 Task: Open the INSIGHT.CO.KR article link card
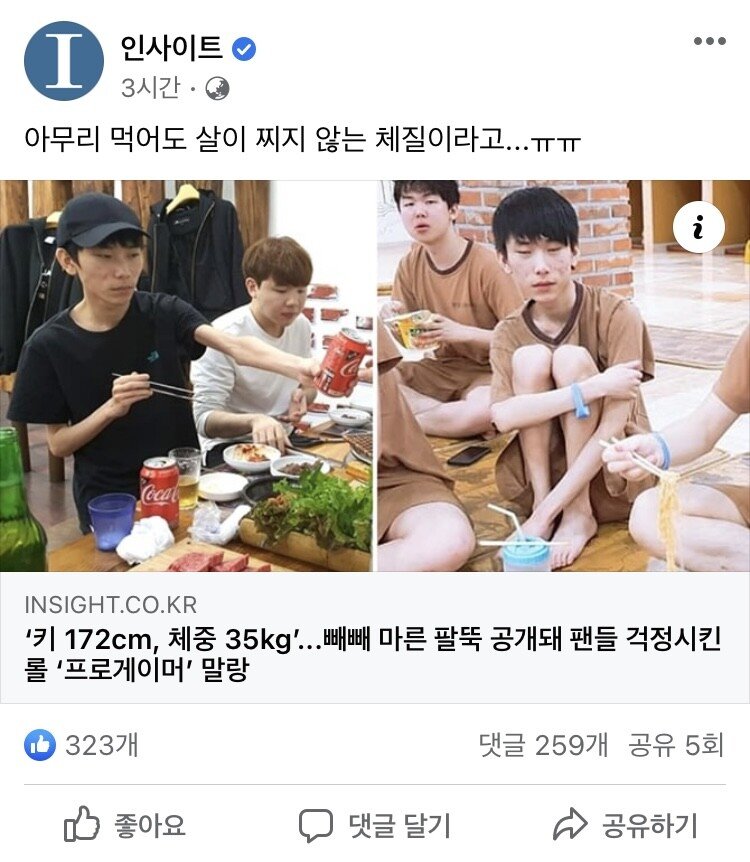tap(374, 637)
